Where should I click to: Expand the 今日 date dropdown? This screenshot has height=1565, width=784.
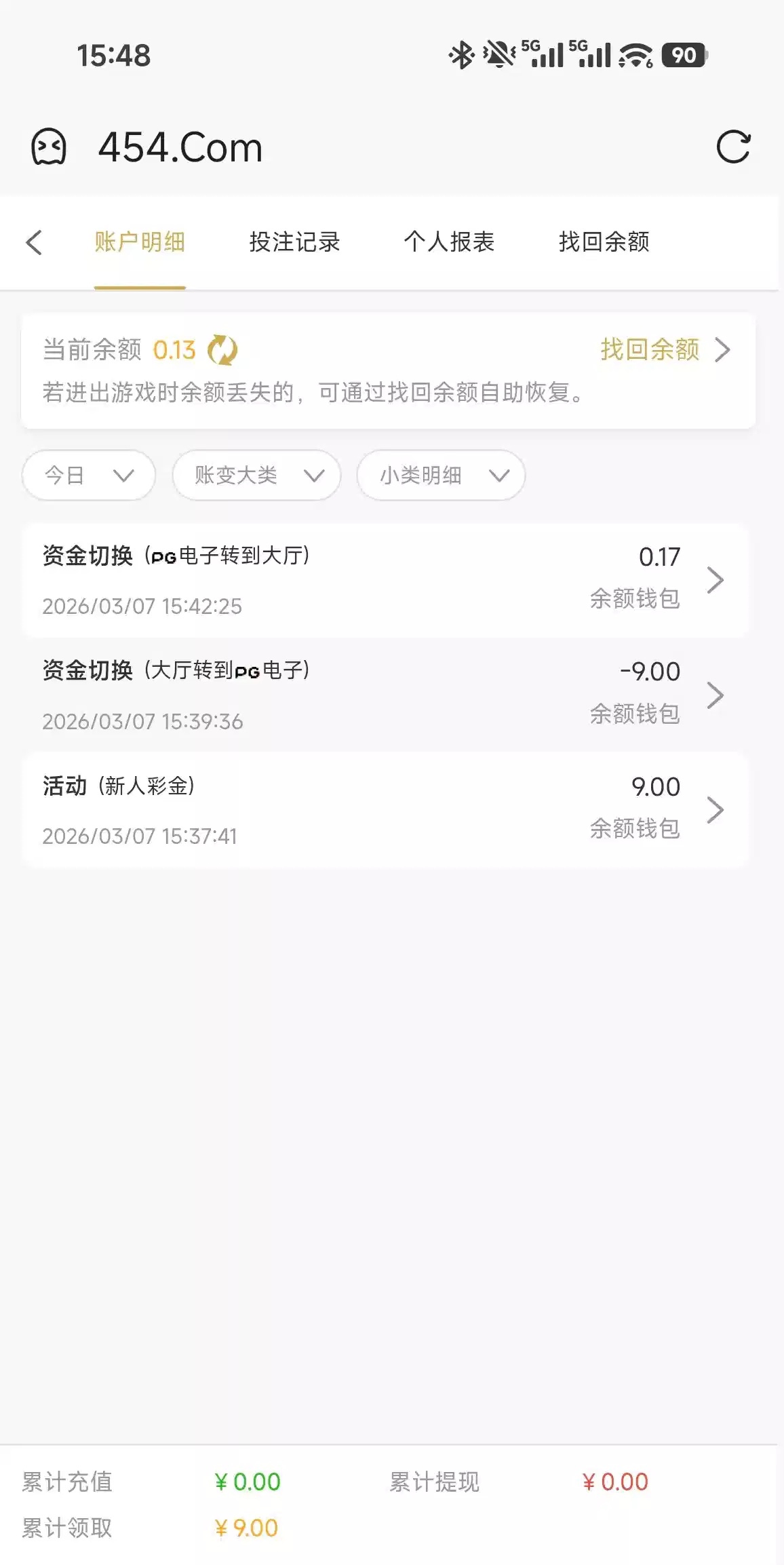[89, 476]
